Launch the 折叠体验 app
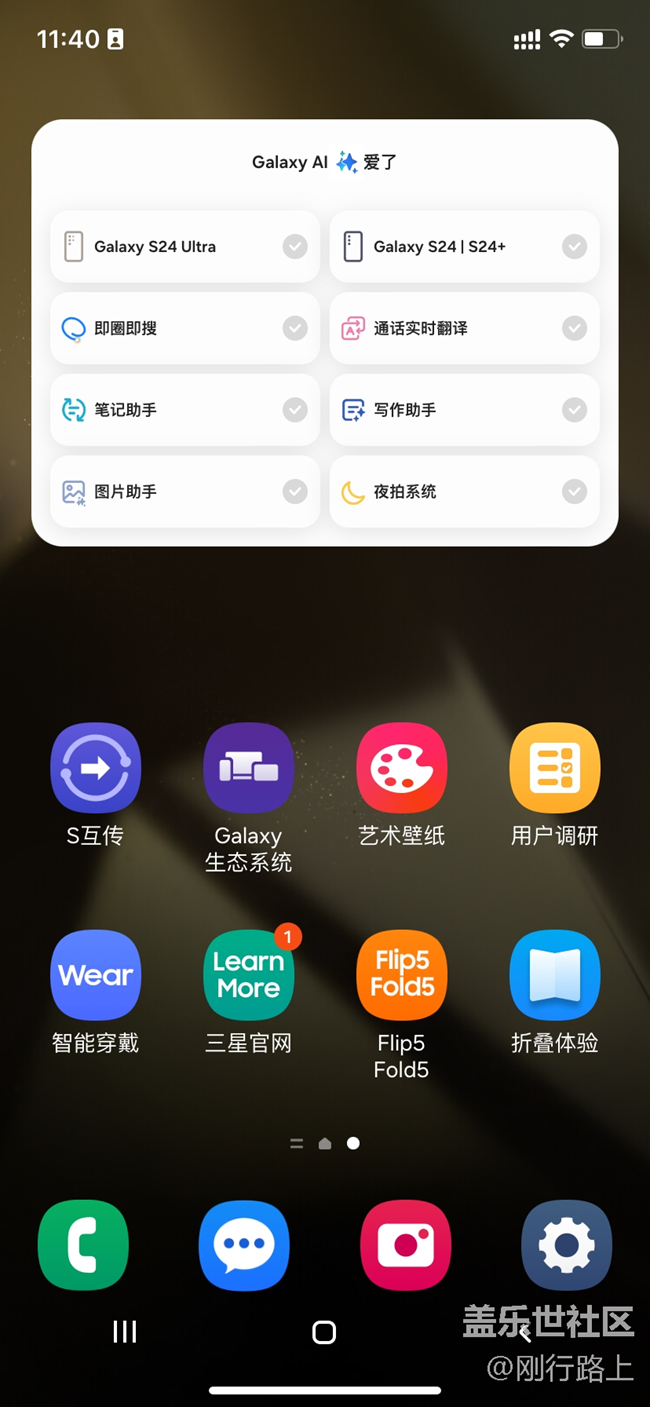Viewport: 650px width, 1407px height. pyautogui.click(x=555, y=975)
